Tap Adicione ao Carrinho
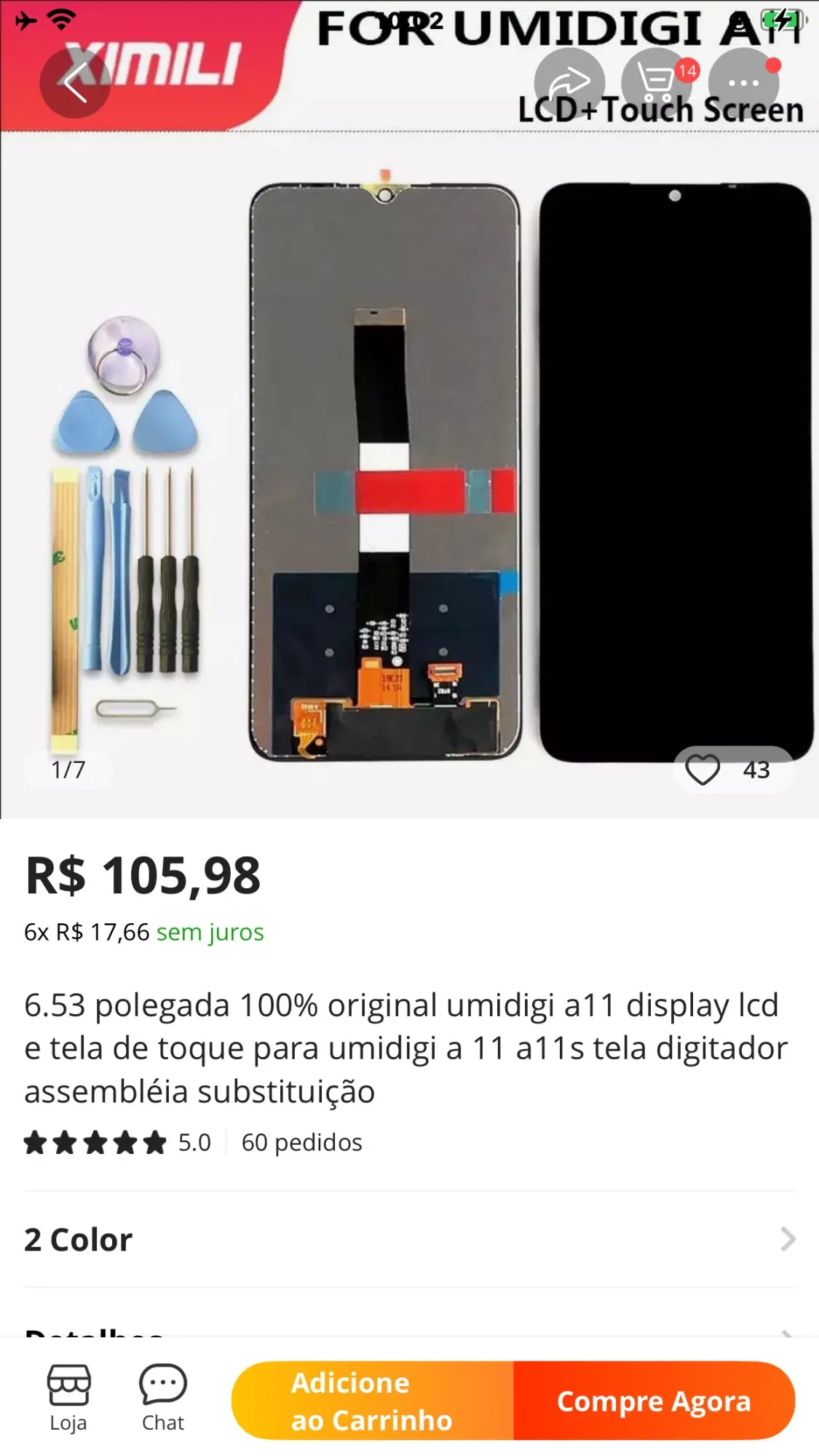 click(x=373, y=1401)
